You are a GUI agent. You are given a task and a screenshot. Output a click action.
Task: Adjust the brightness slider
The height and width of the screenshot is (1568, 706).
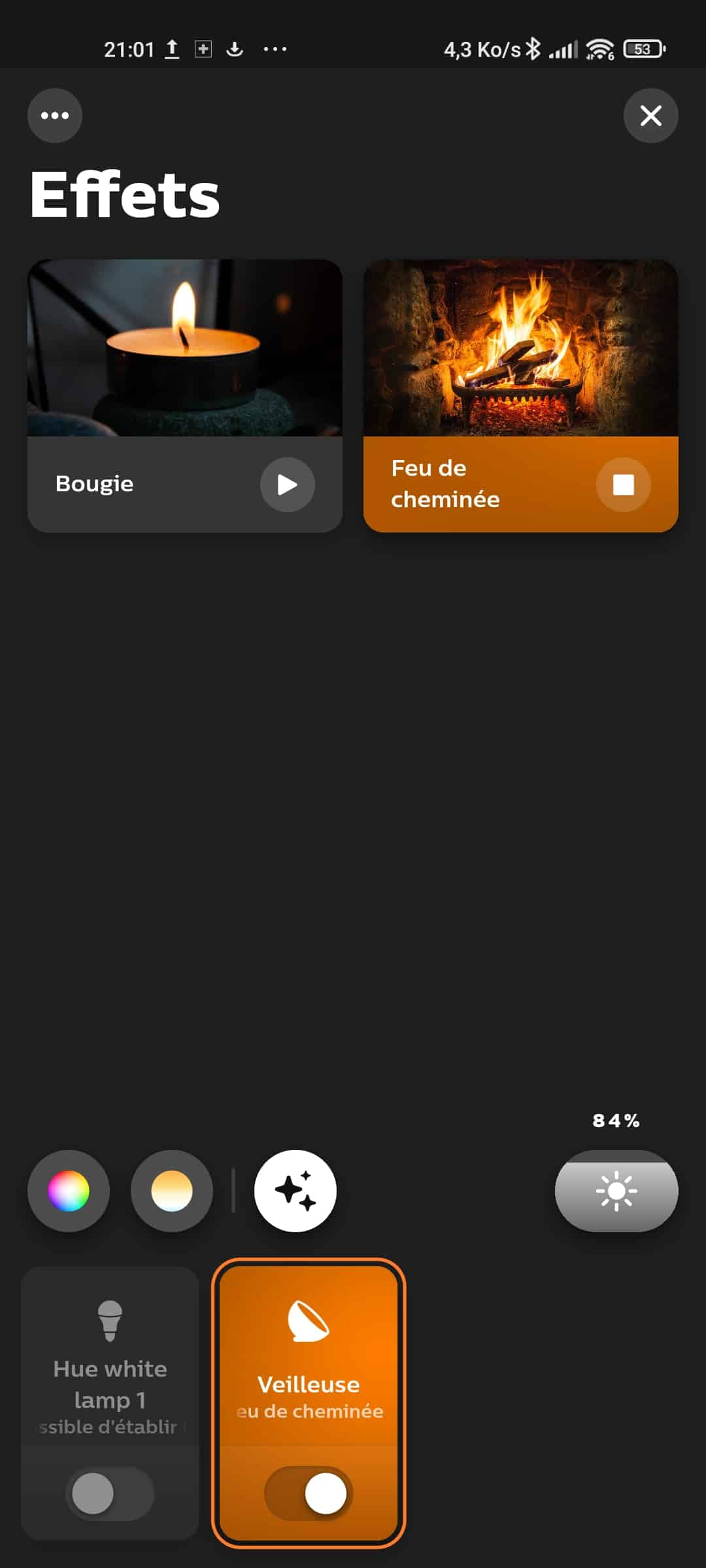(x=616, y=1191)
